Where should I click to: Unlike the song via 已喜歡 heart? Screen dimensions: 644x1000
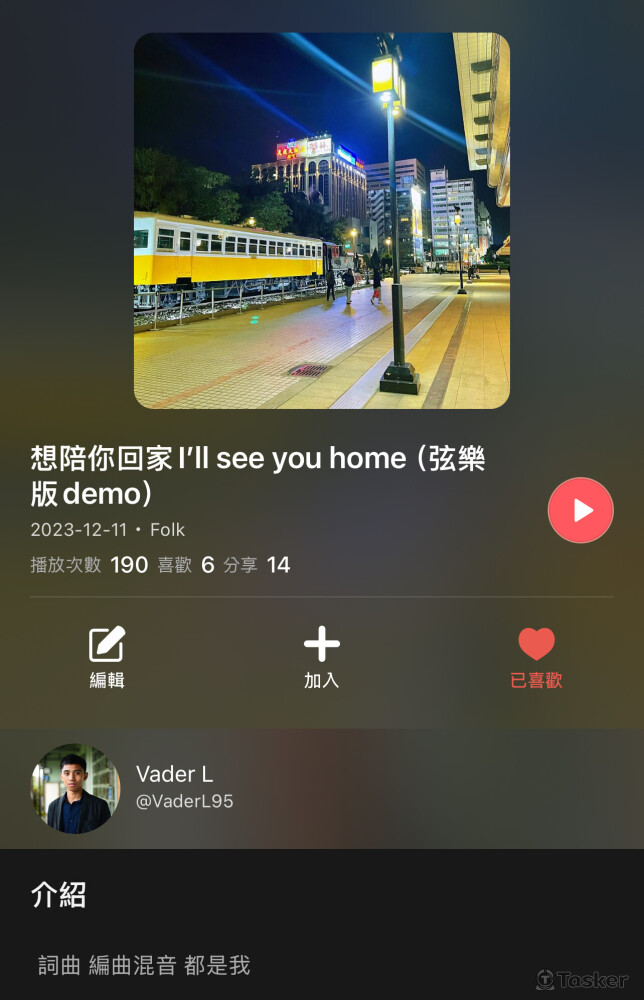coord(536,657)
